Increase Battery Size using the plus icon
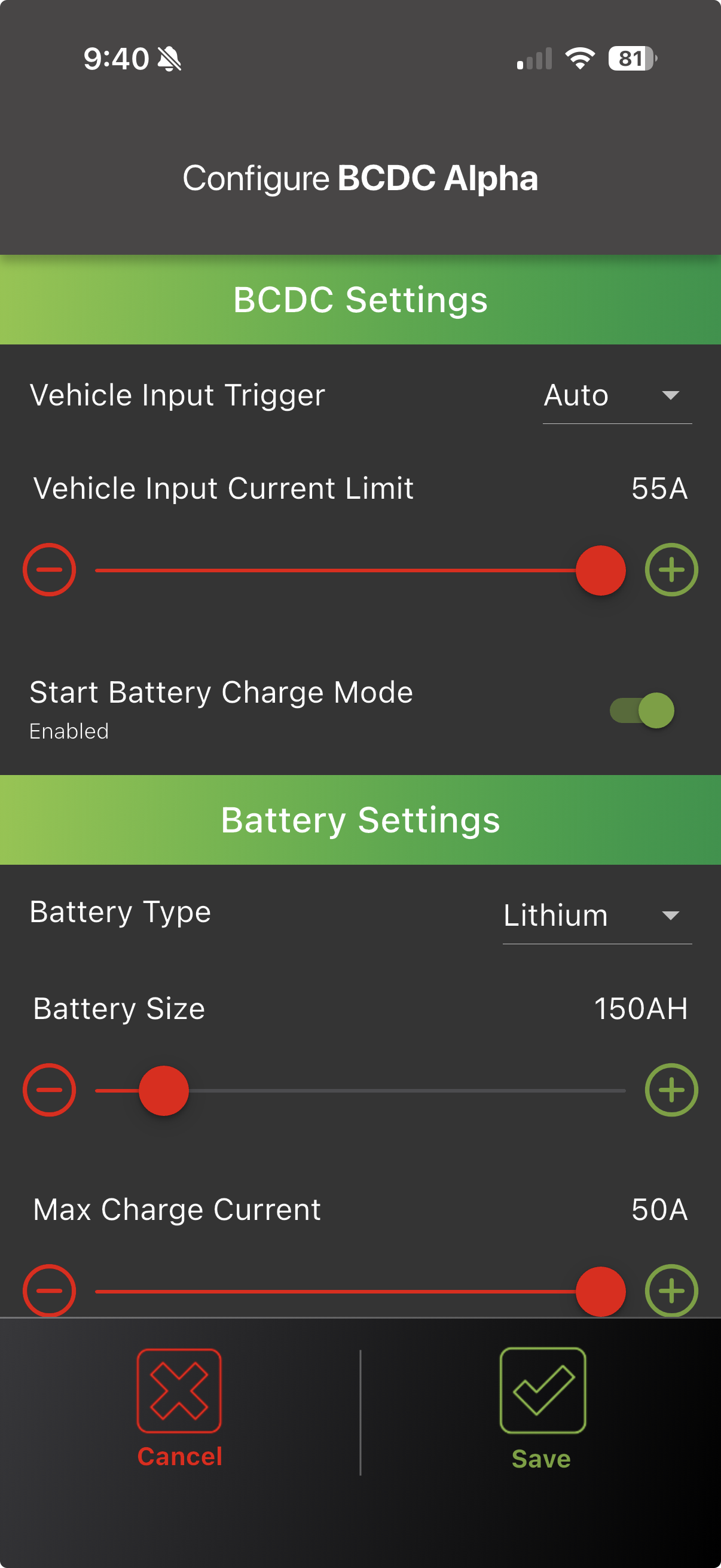This screenshot has width=721, height=1568. [x=671, y=1091]
